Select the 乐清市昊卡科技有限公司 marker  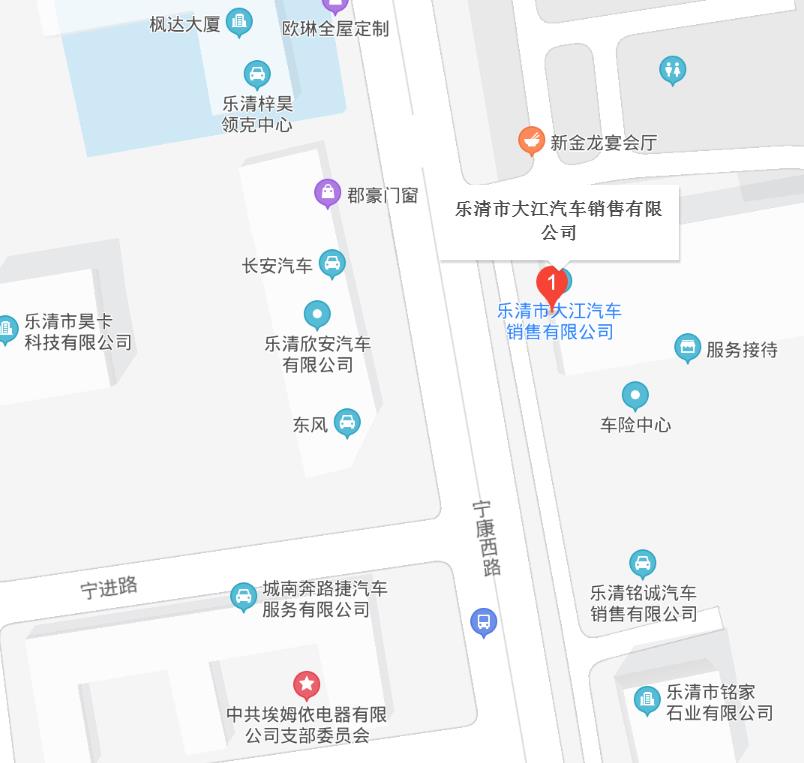pos(8,328)
